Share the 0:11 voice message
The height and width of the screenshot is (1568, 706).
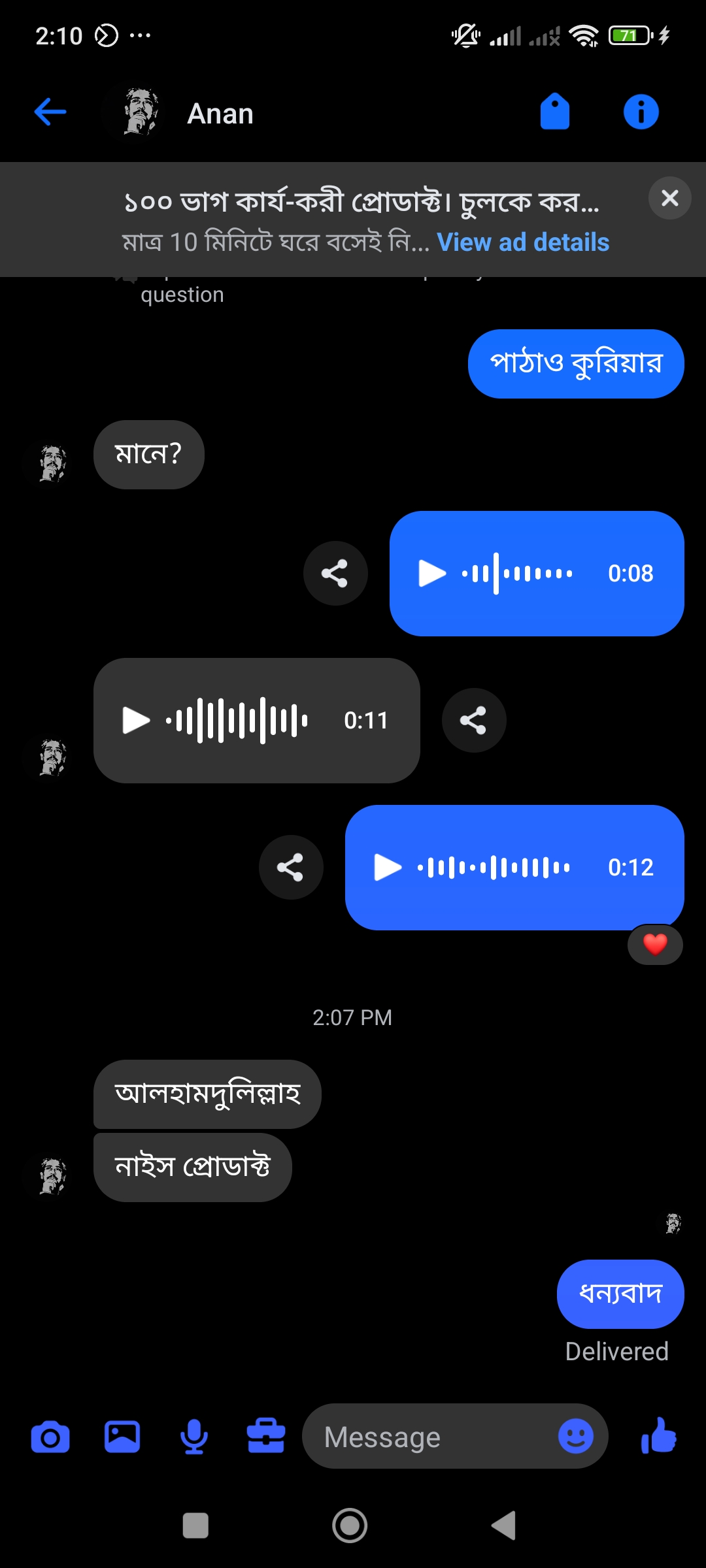[473, 721]
